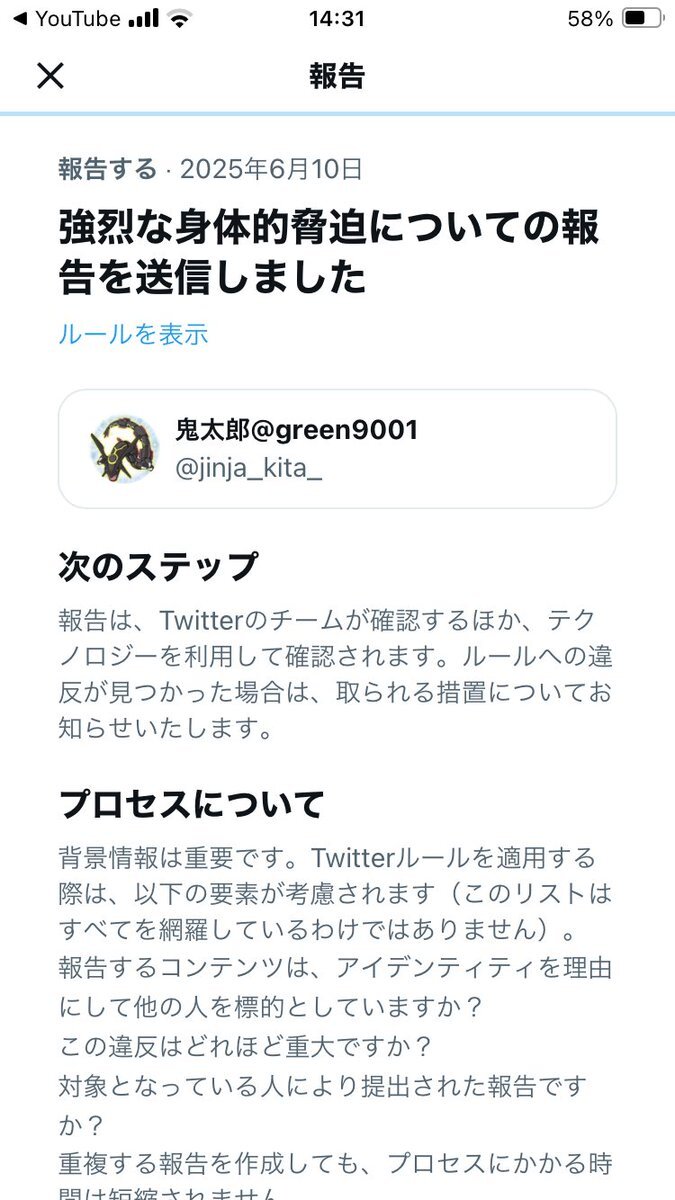Return to YouTube via status bar back
This screenshot has height=1200, width=675.
66,19
